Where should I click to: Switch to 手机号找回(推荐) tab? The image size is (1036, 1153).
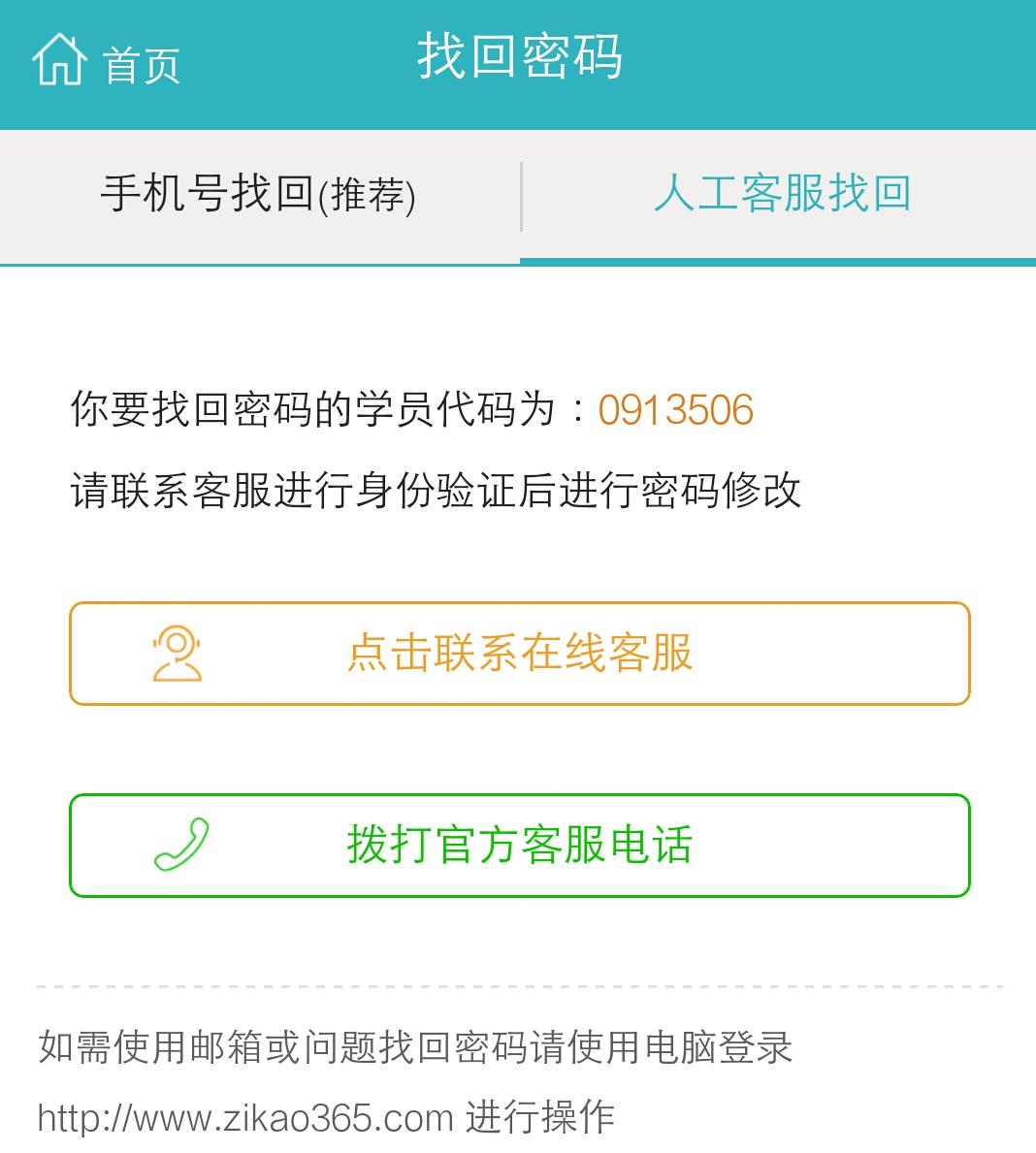point(259,196)
